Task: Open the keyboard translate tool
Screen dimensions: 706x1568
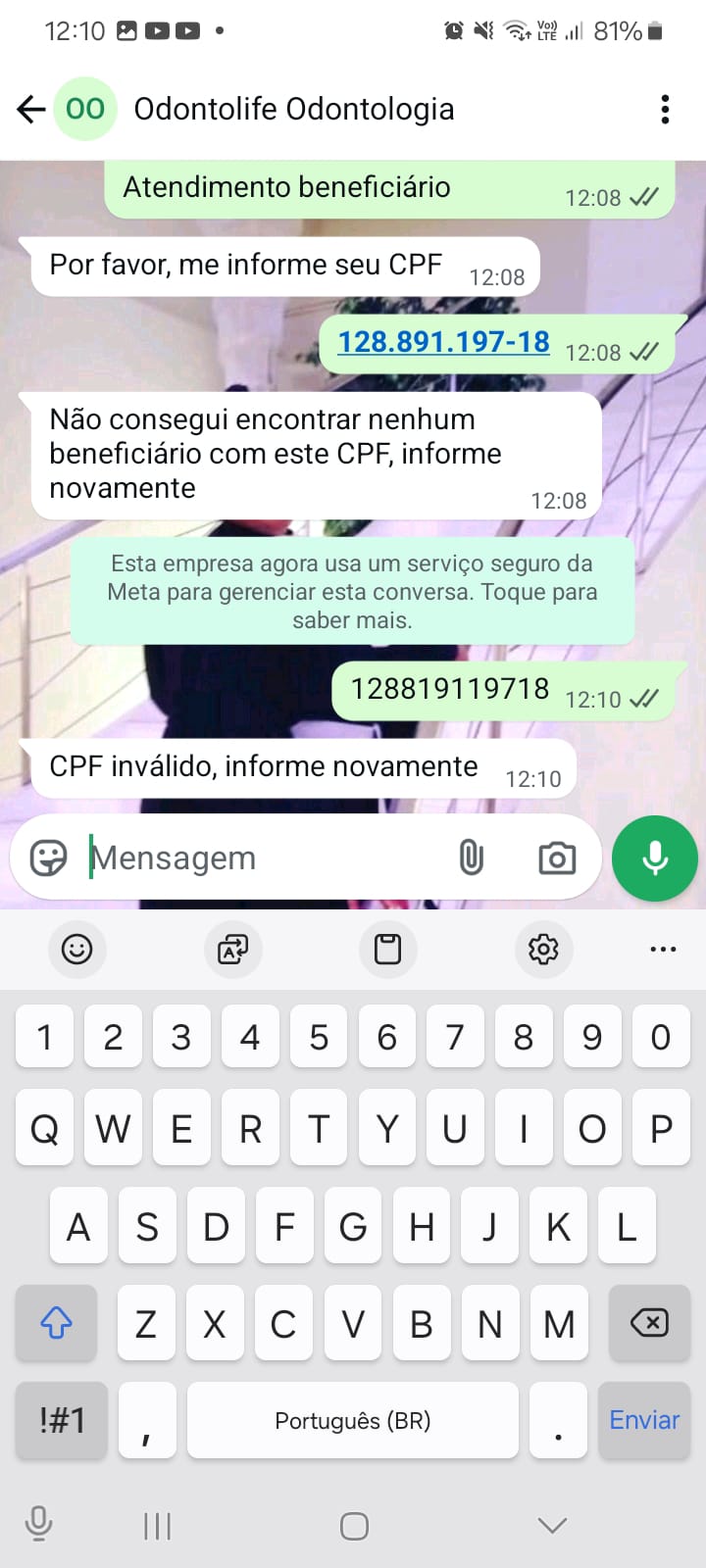Action: pyautogui.click(x=232, y=949)
